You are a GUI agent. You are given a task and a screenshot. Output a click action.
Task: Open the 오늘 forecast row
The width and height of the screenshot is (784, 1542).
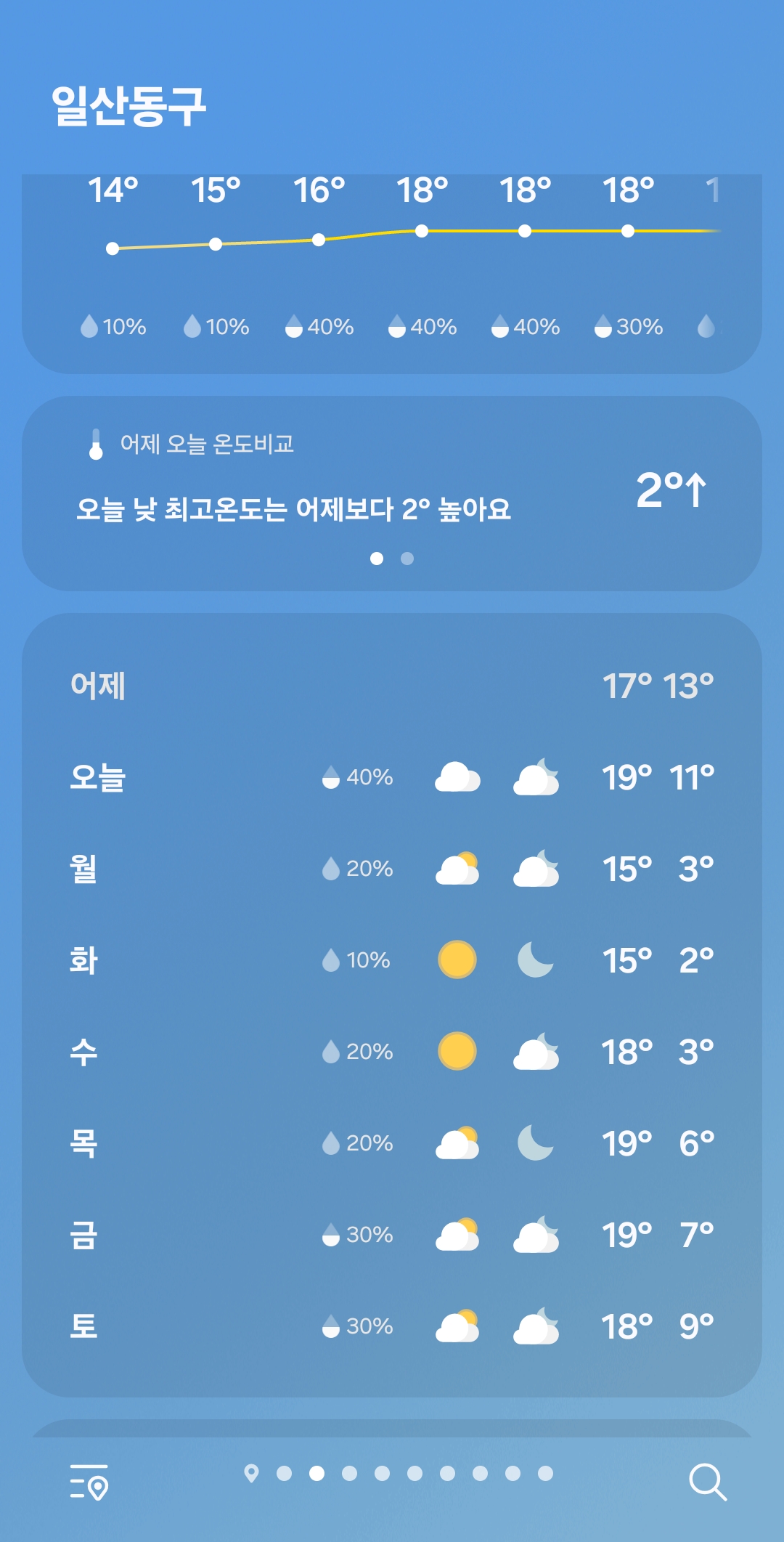tap(392, 777)
